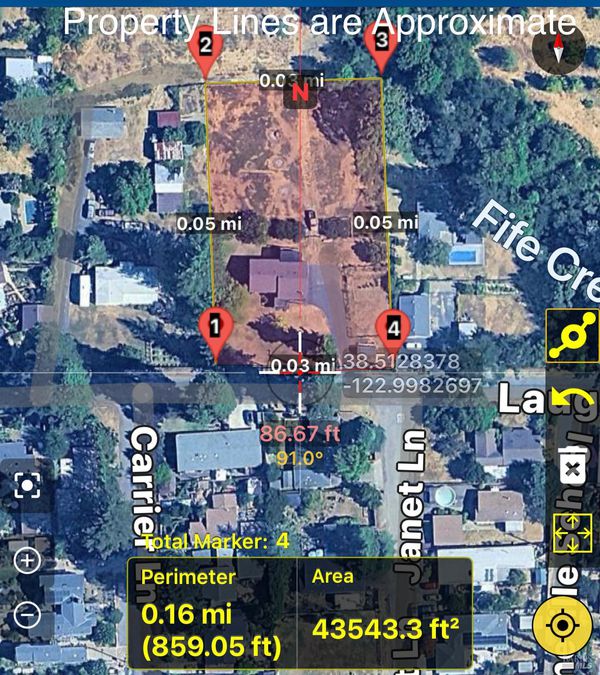
Task: Fit the measured area to screen
Action: pos(573,531)
